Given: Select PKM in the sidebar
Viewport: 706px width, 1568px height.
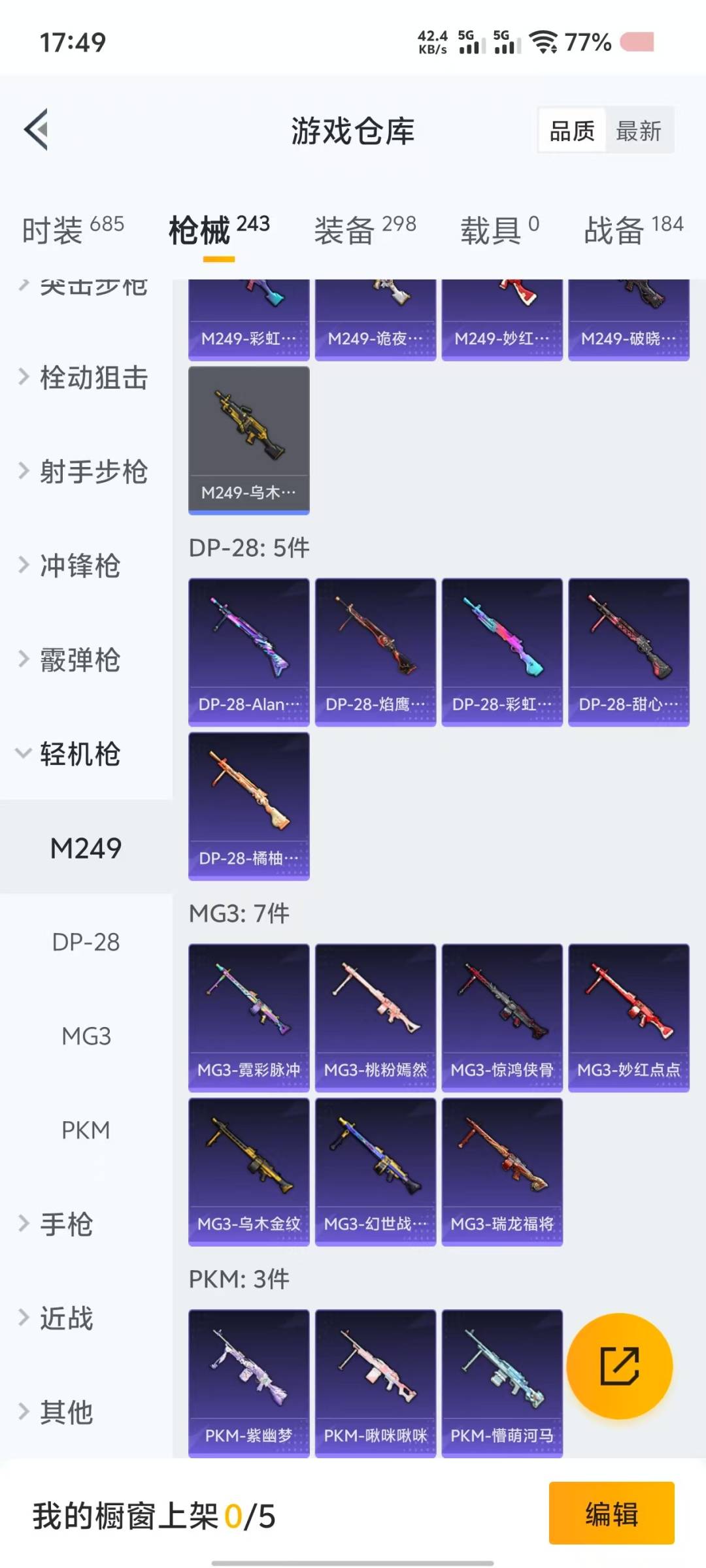Looking at the screenshot, I should point(86,1130).
